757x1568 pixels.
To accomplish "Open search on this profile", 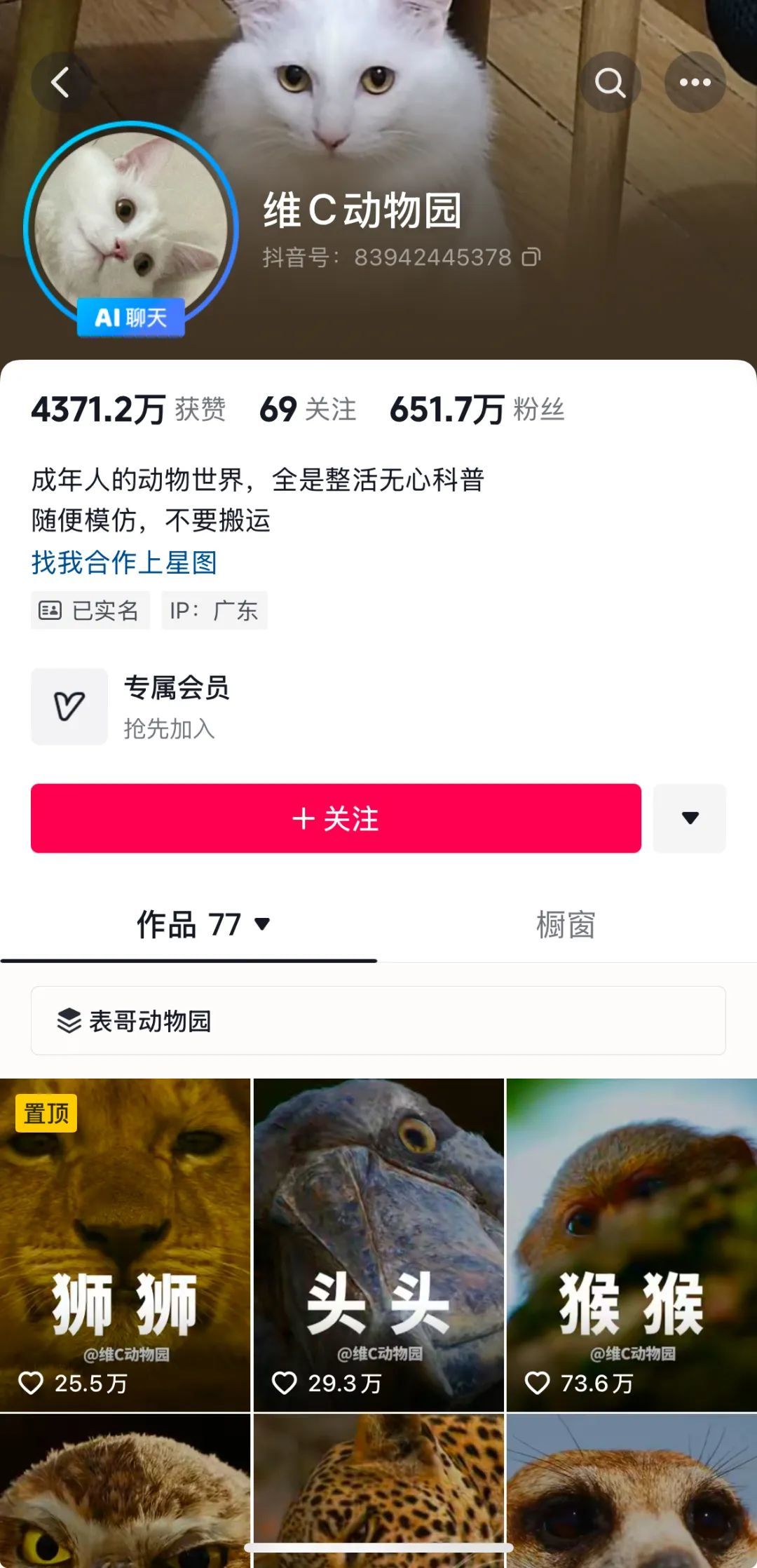I will (x=610, y=83).
